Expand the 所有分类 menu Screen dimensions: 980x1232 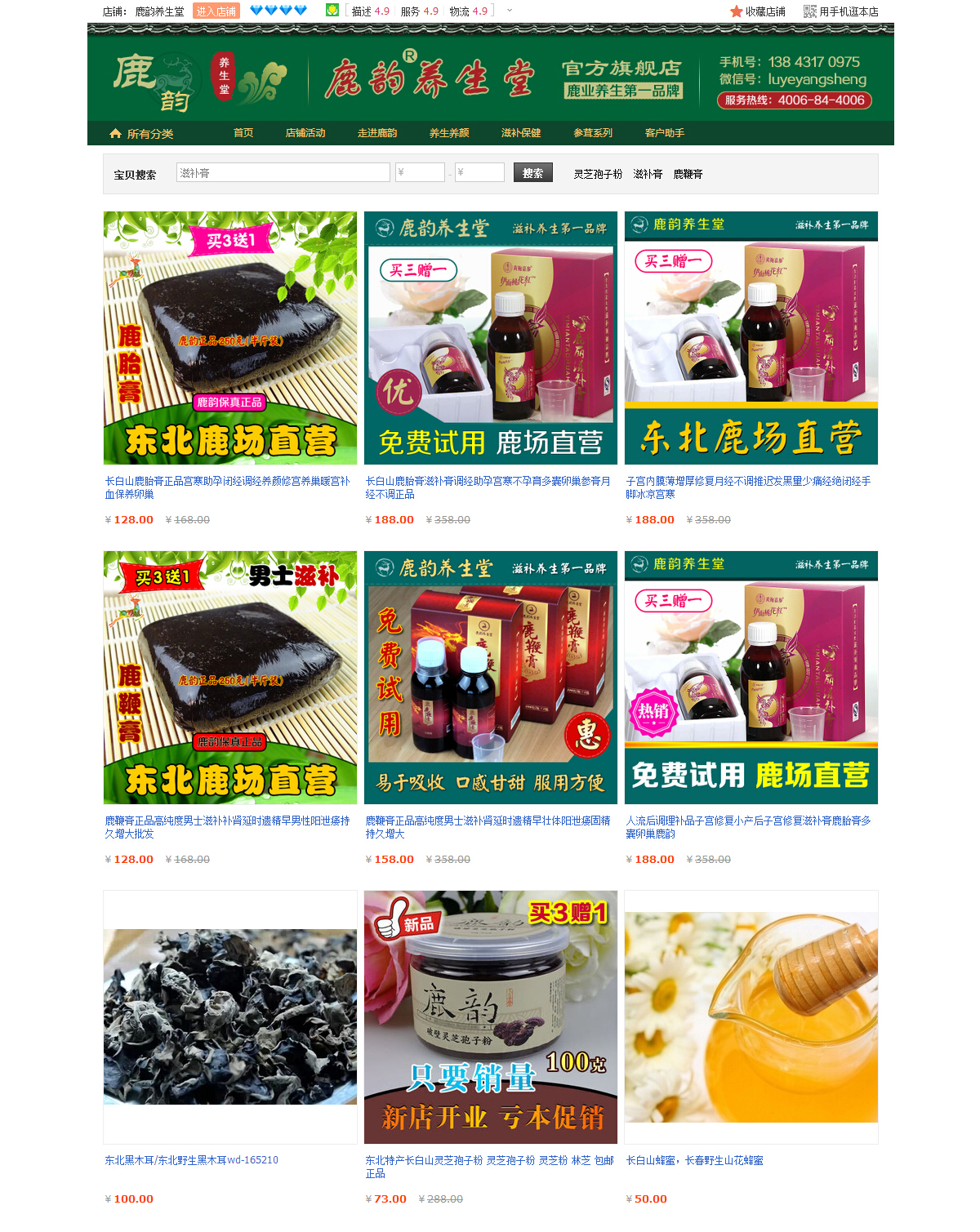click(x=142, y=133)
